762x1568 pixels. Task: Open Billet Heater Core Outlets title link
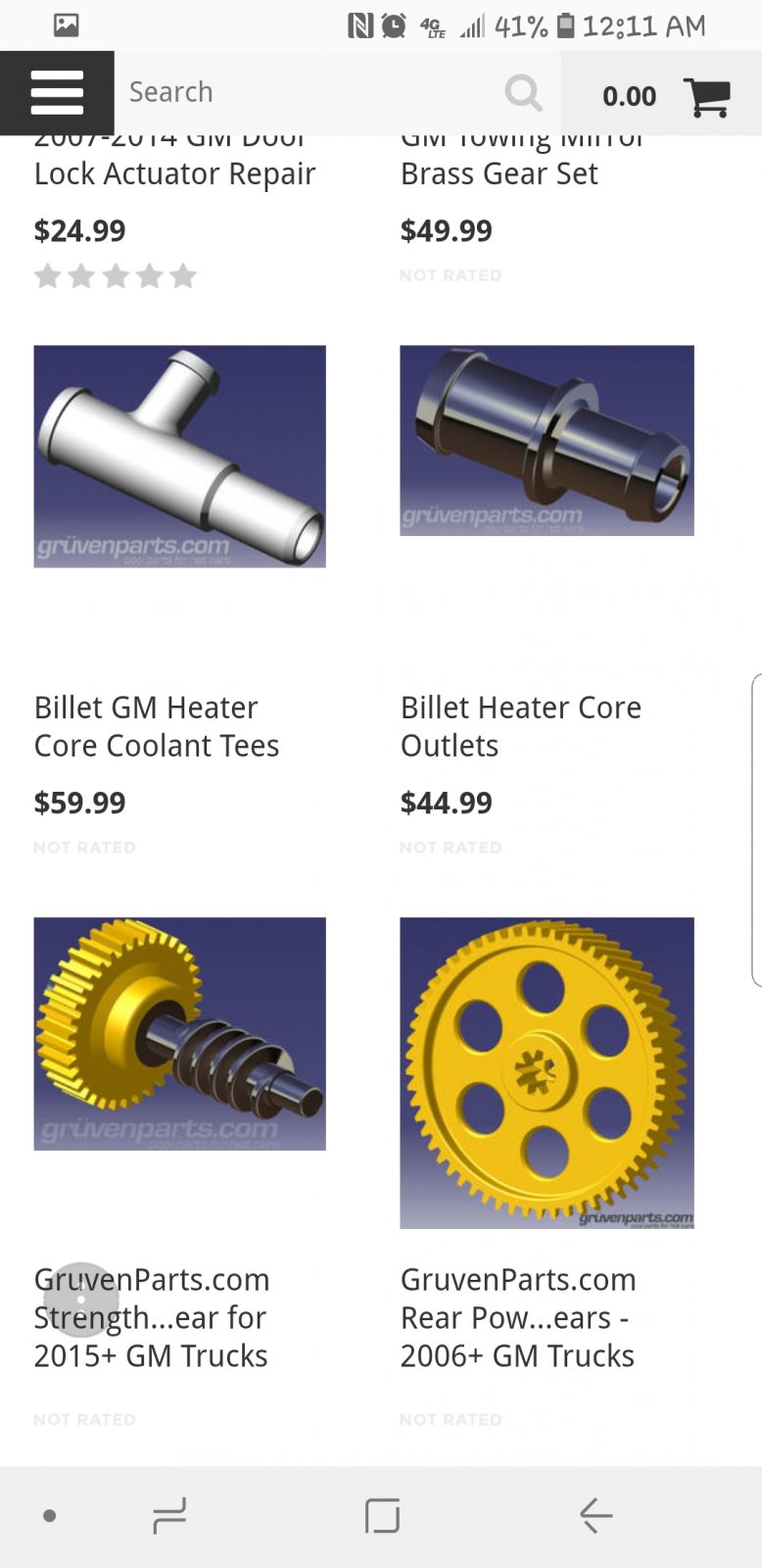(x=520, y=726)
